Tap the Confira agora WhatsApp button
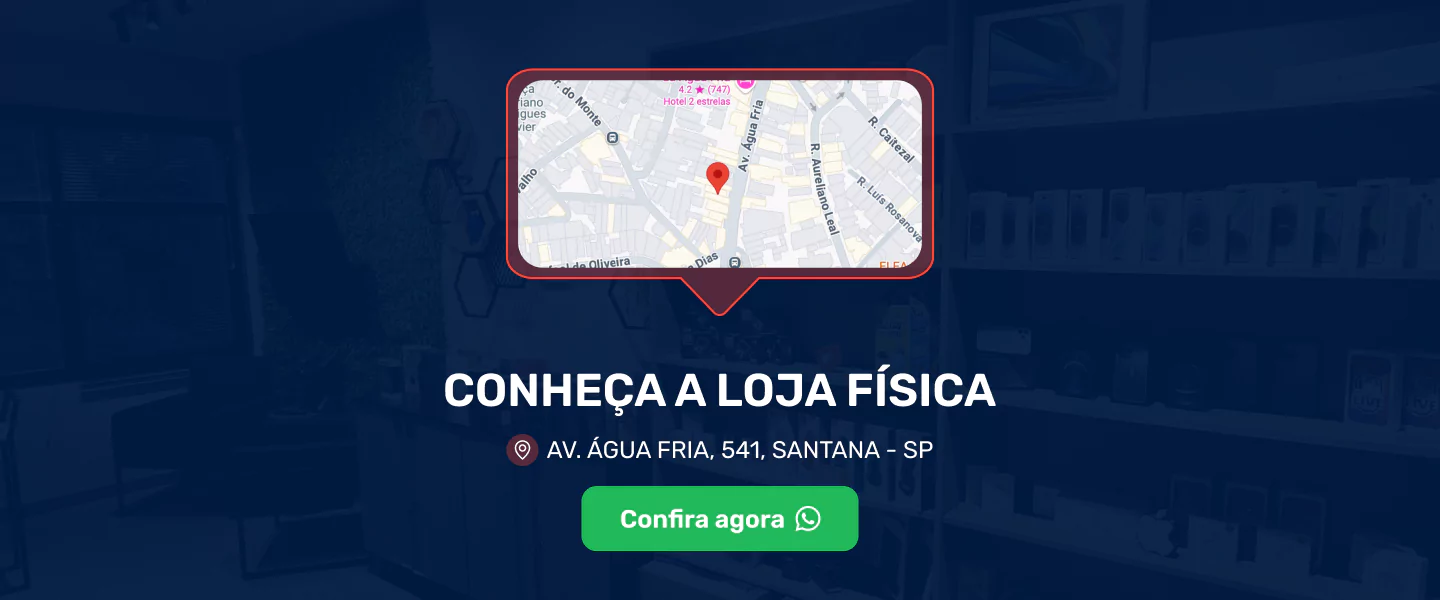The width and height of the screenshot is (1440, 600). click(719, 519)
